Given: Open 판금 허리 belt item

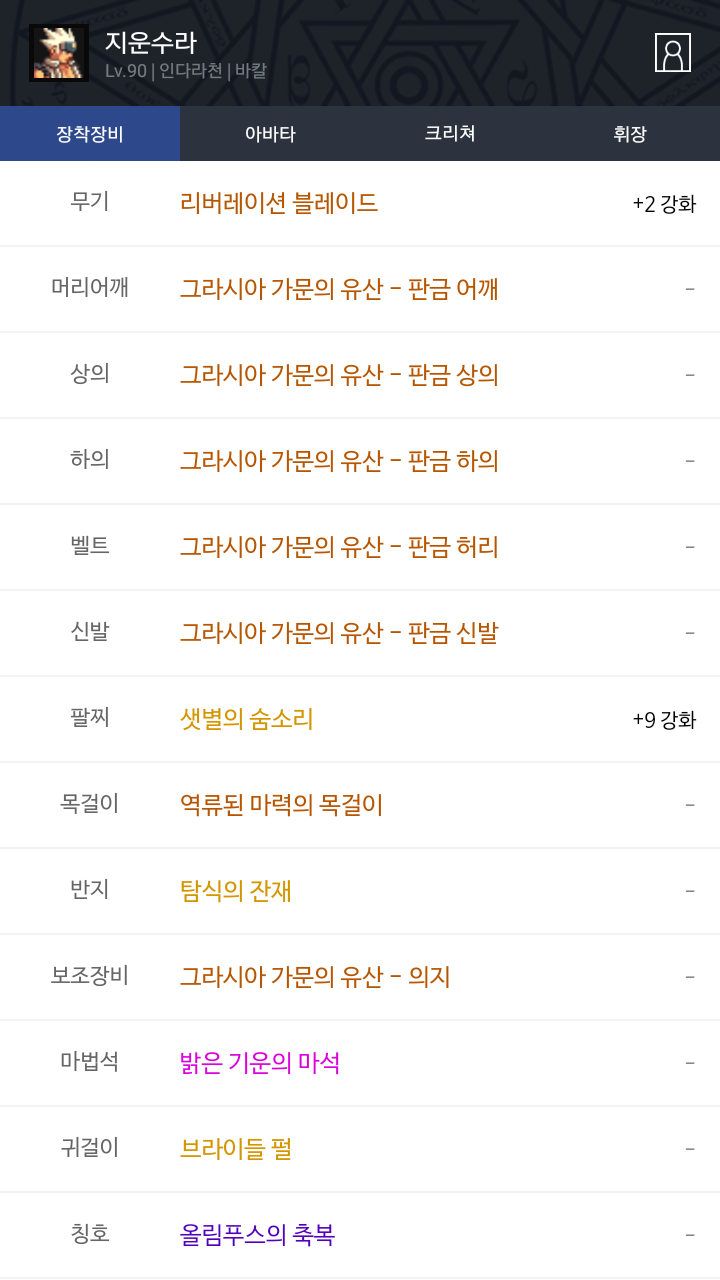Looking at the screenshot, I should click(339, 547).
